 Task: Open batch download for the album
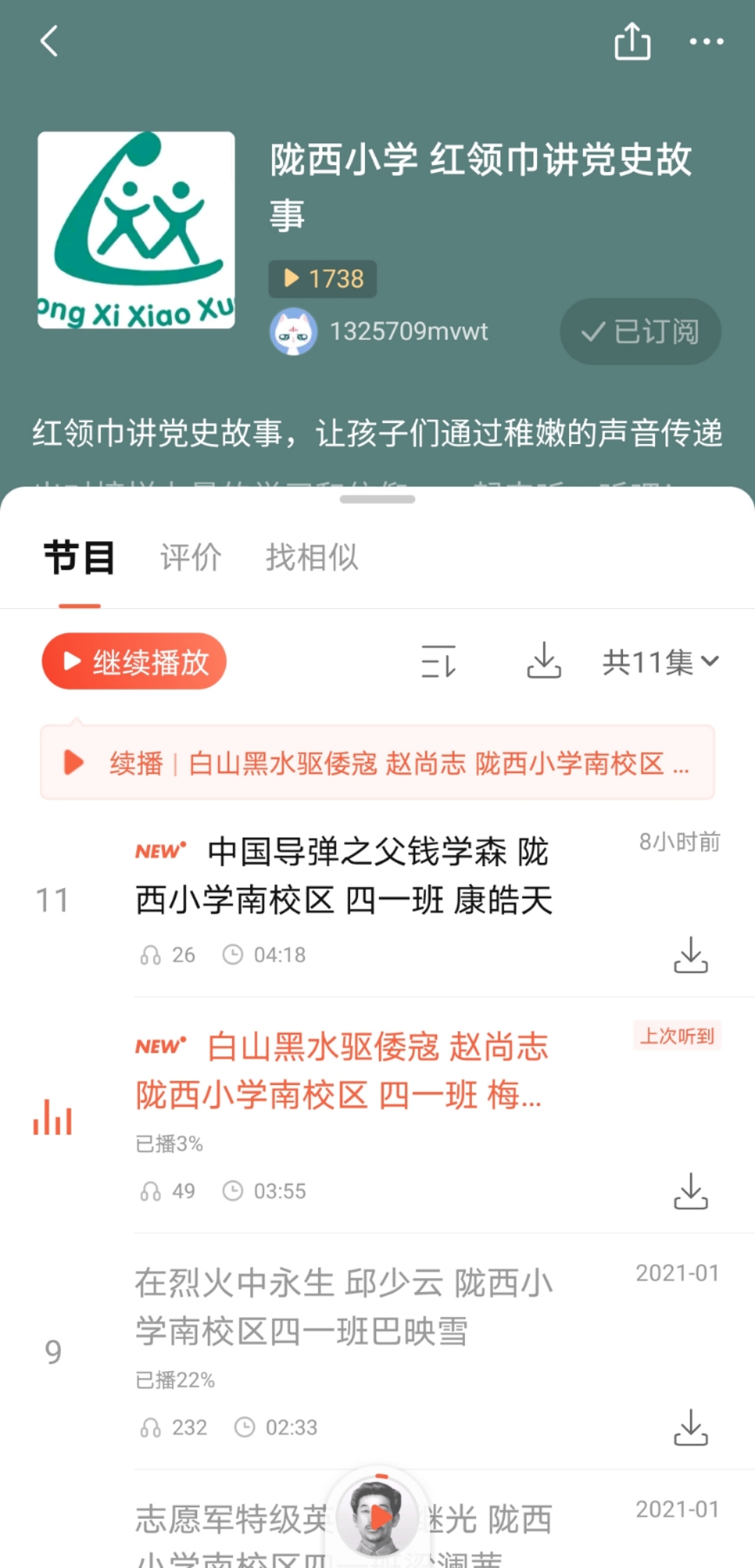[544, 661]
